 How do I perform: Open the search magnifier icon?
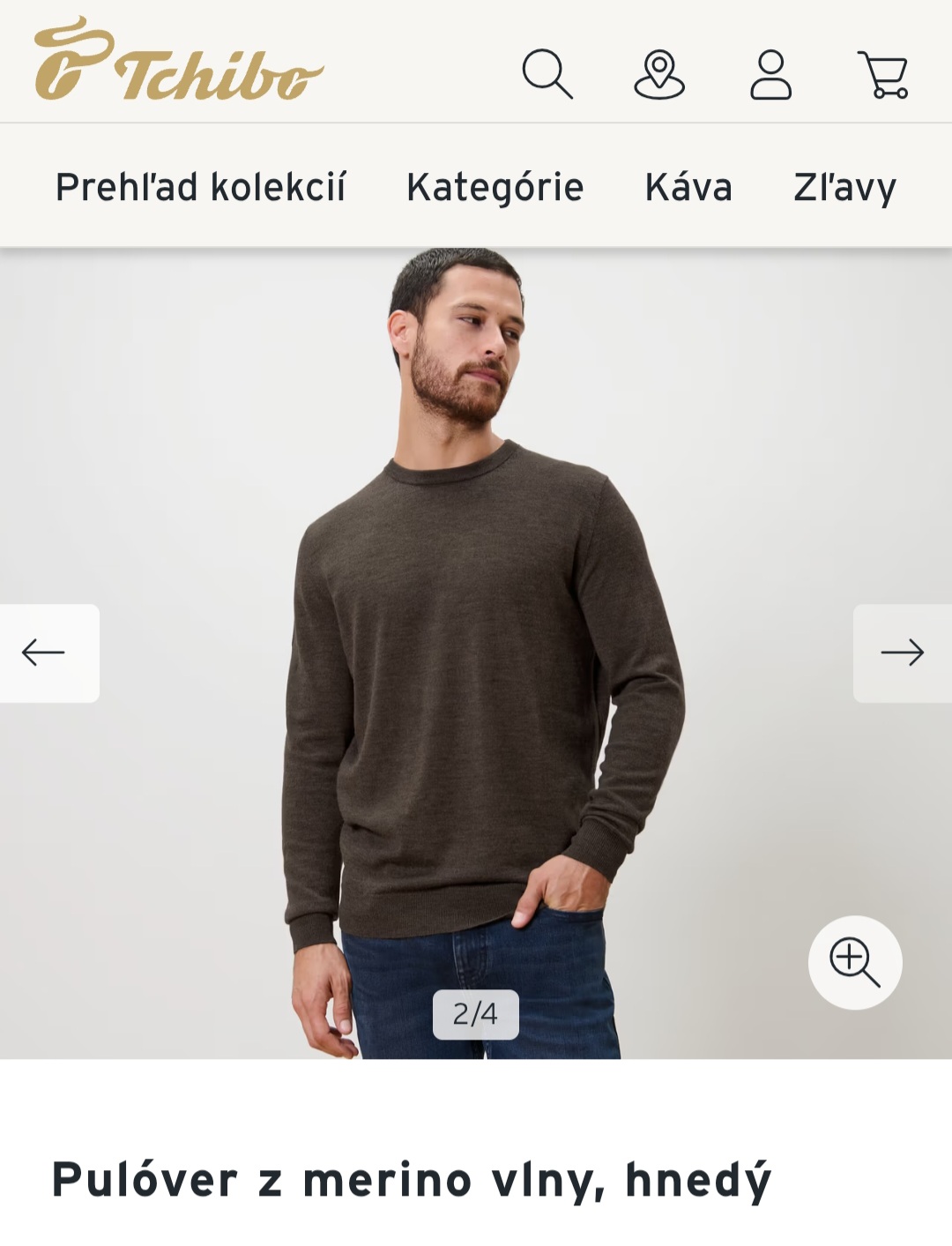[x=547, y=74]
